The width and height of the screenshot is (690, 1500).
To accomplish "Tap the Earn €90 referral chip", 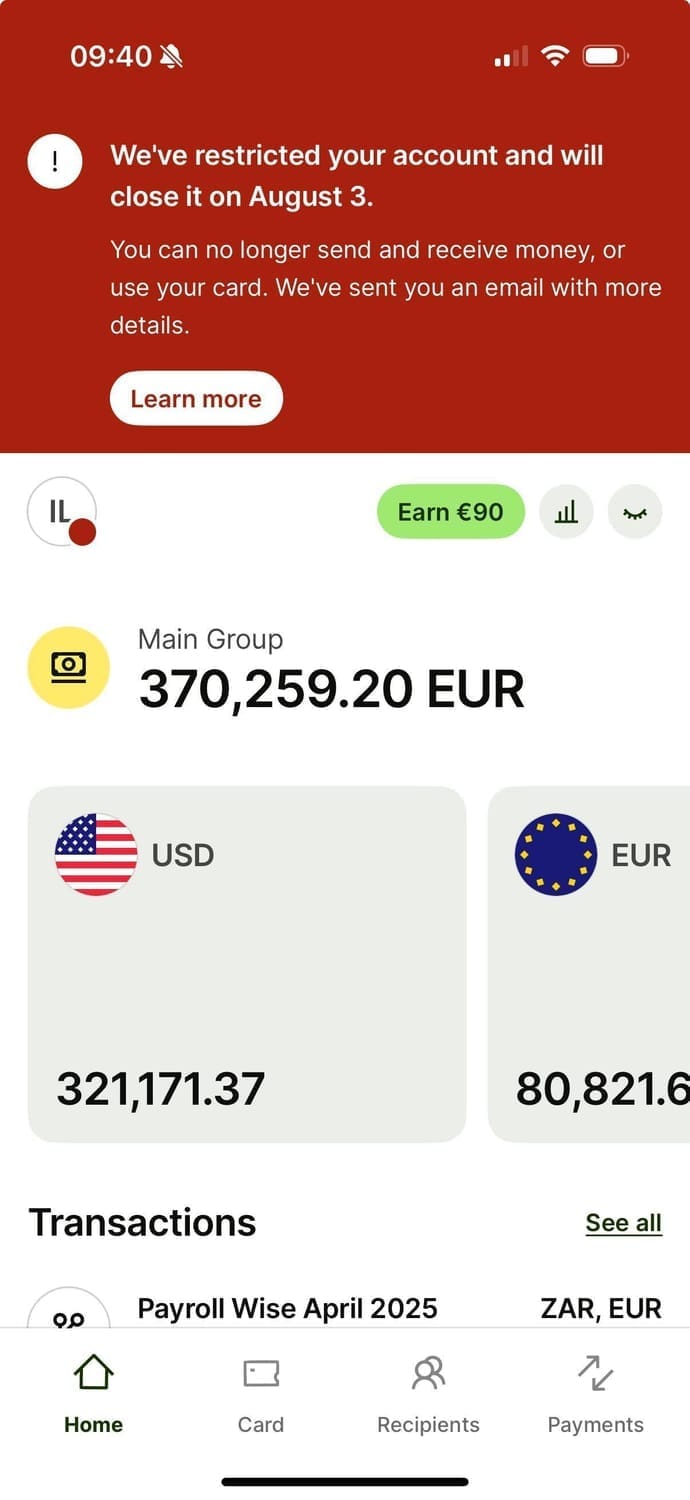I will point(450,512).
